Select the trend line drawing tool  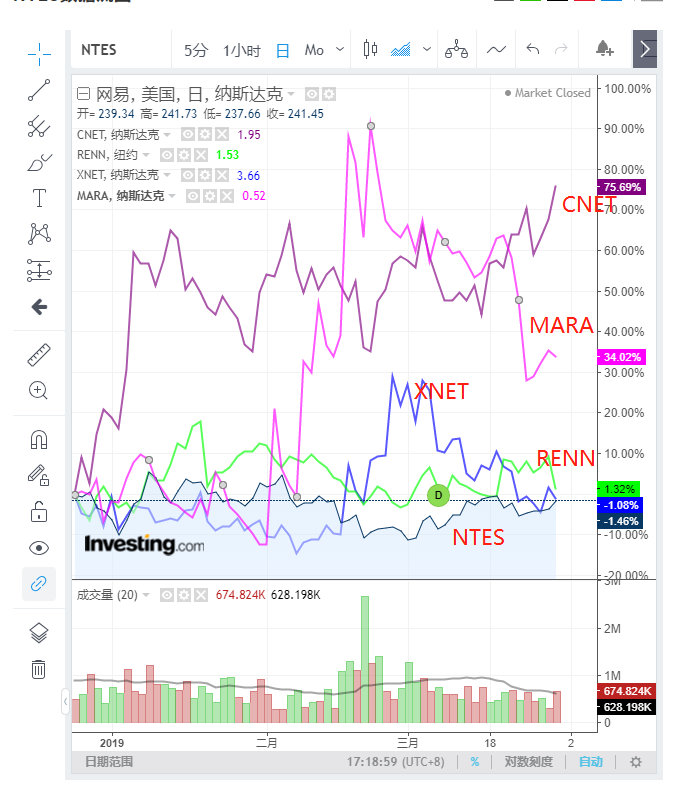coord(39,90)
